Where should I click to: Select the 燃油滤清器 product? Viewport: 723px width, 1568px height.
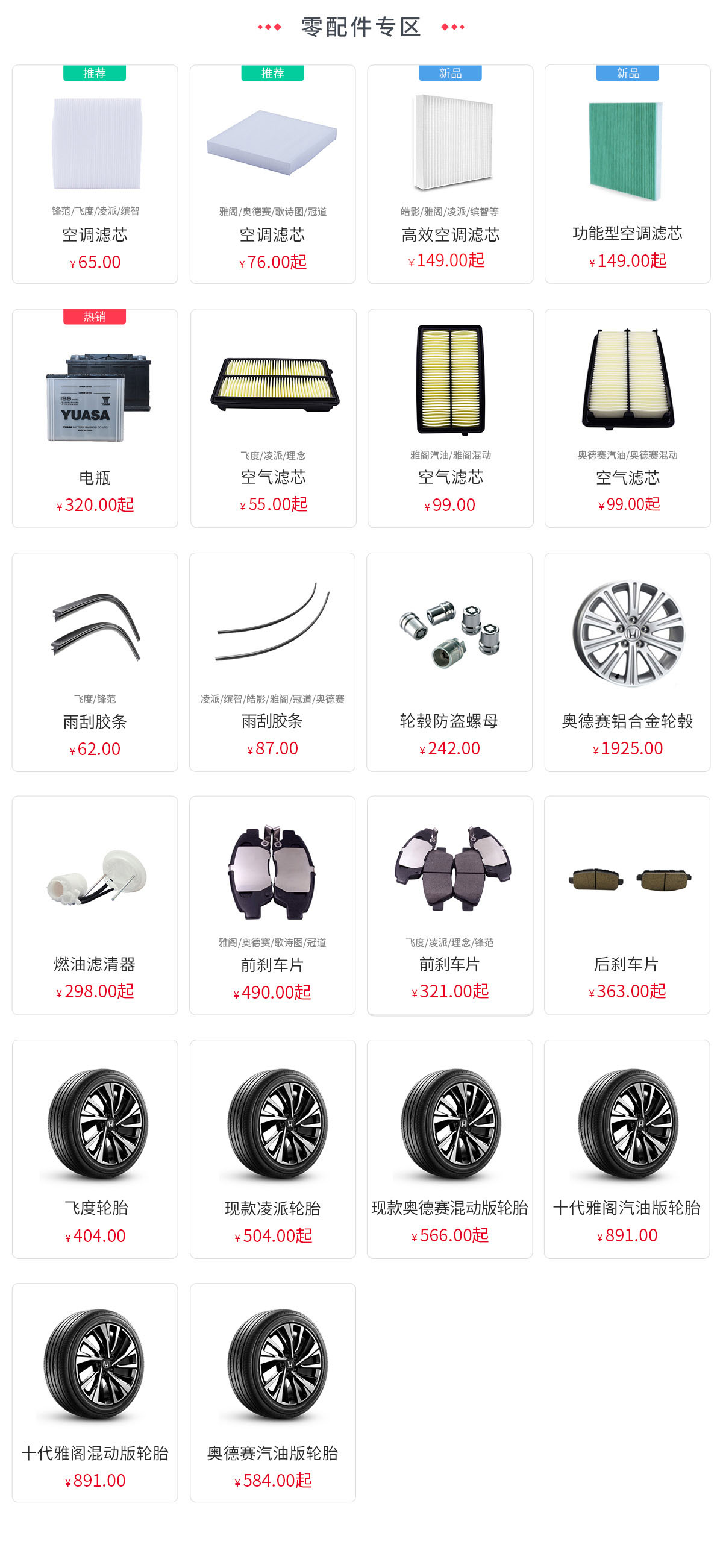click(95, 905)
